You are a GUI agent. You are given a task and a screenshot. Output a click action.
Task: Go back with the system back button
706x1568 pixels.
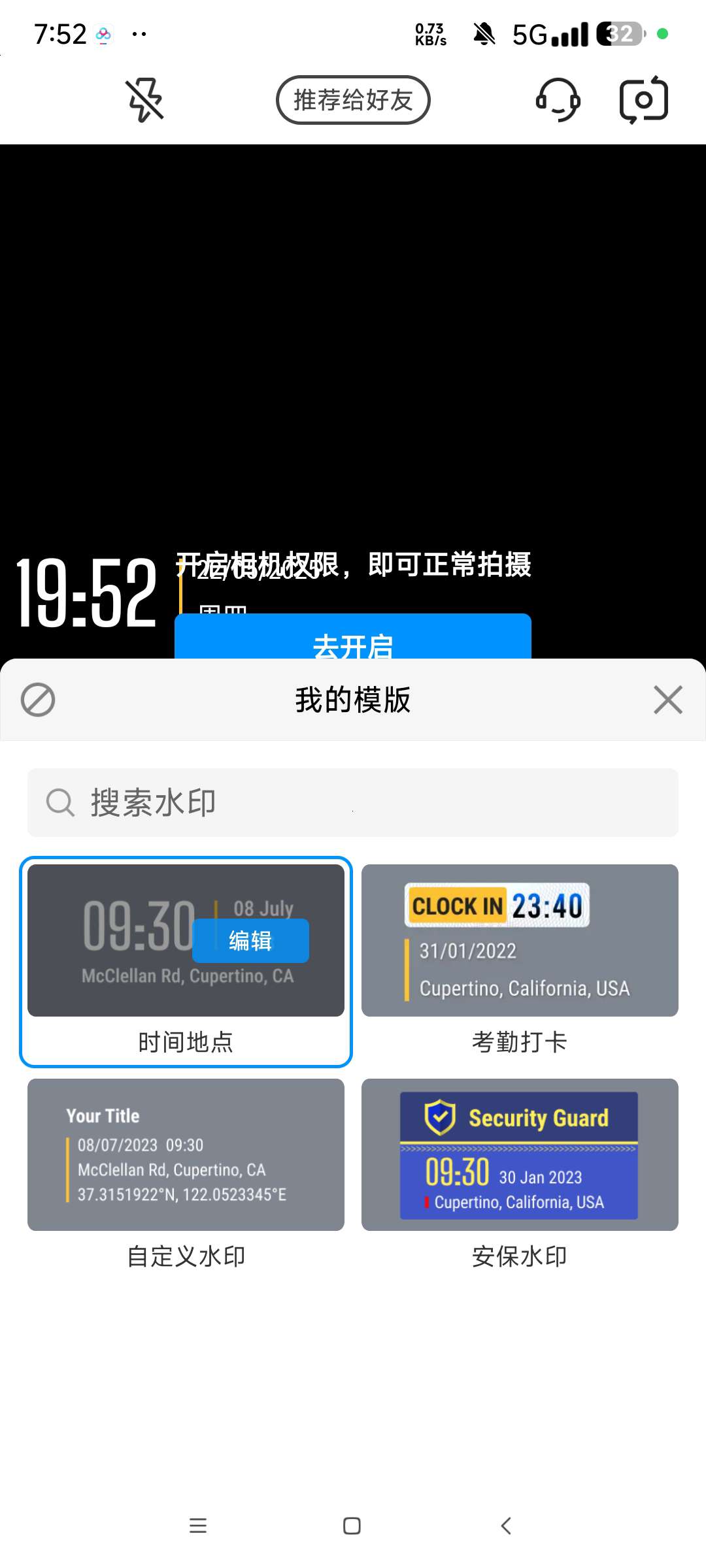pyautogui.click(x=506, y=1526)
